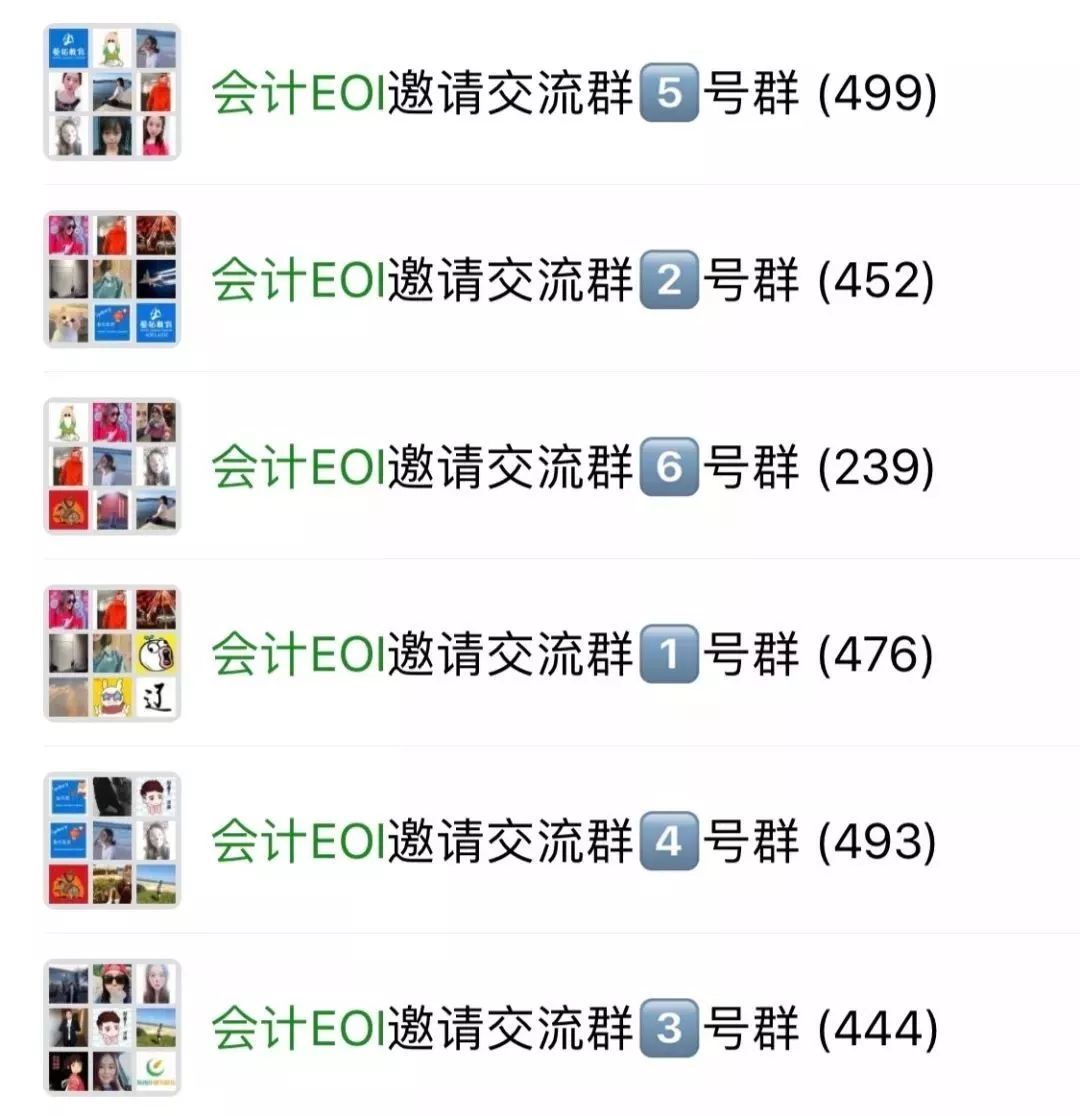
Task: View 会计EOI邀请交流群 3号群 (444)
Action: (573, 1029)
